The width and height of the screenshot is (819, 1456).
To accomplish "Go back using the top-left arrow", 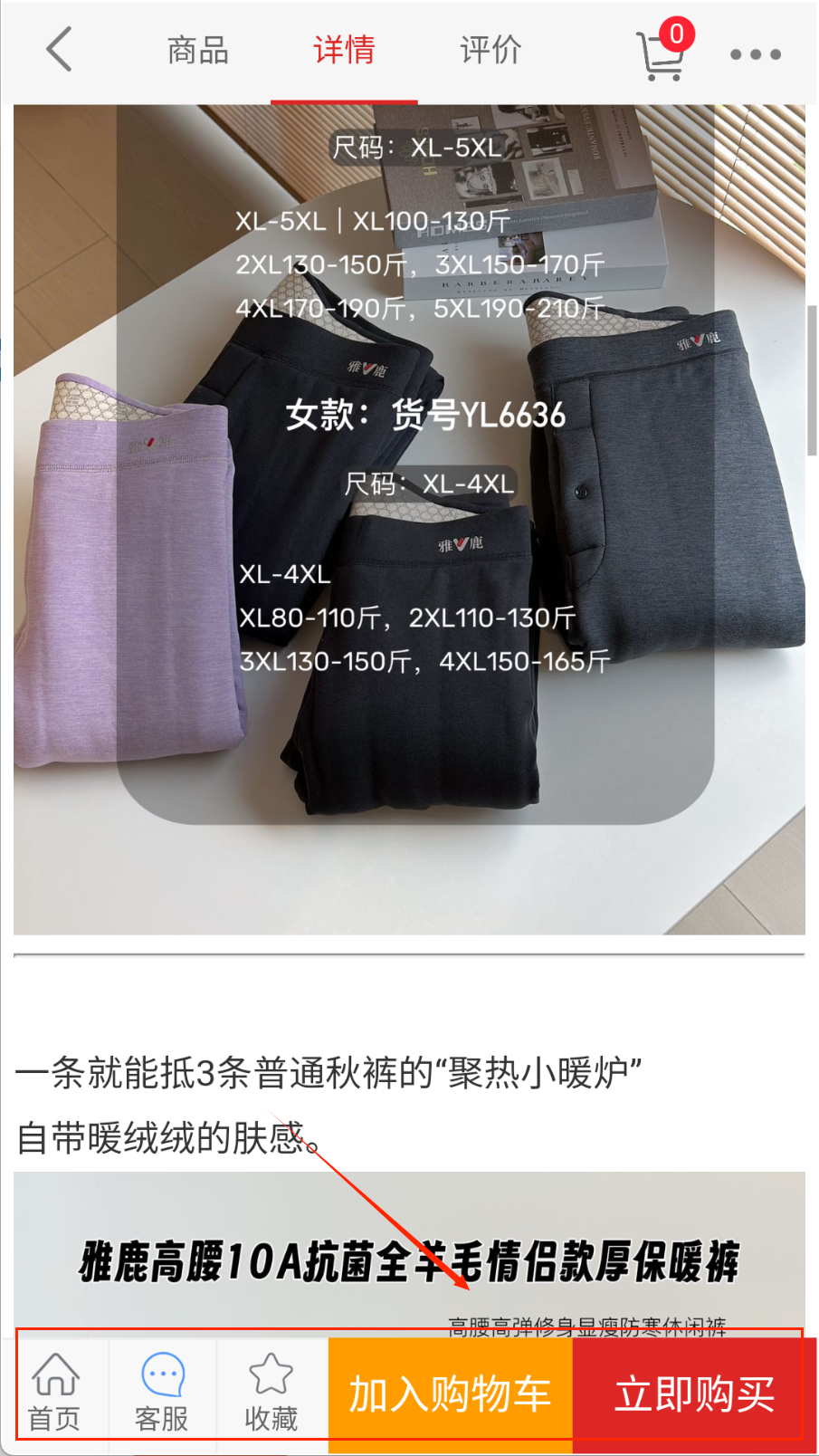I will (59, 50).
